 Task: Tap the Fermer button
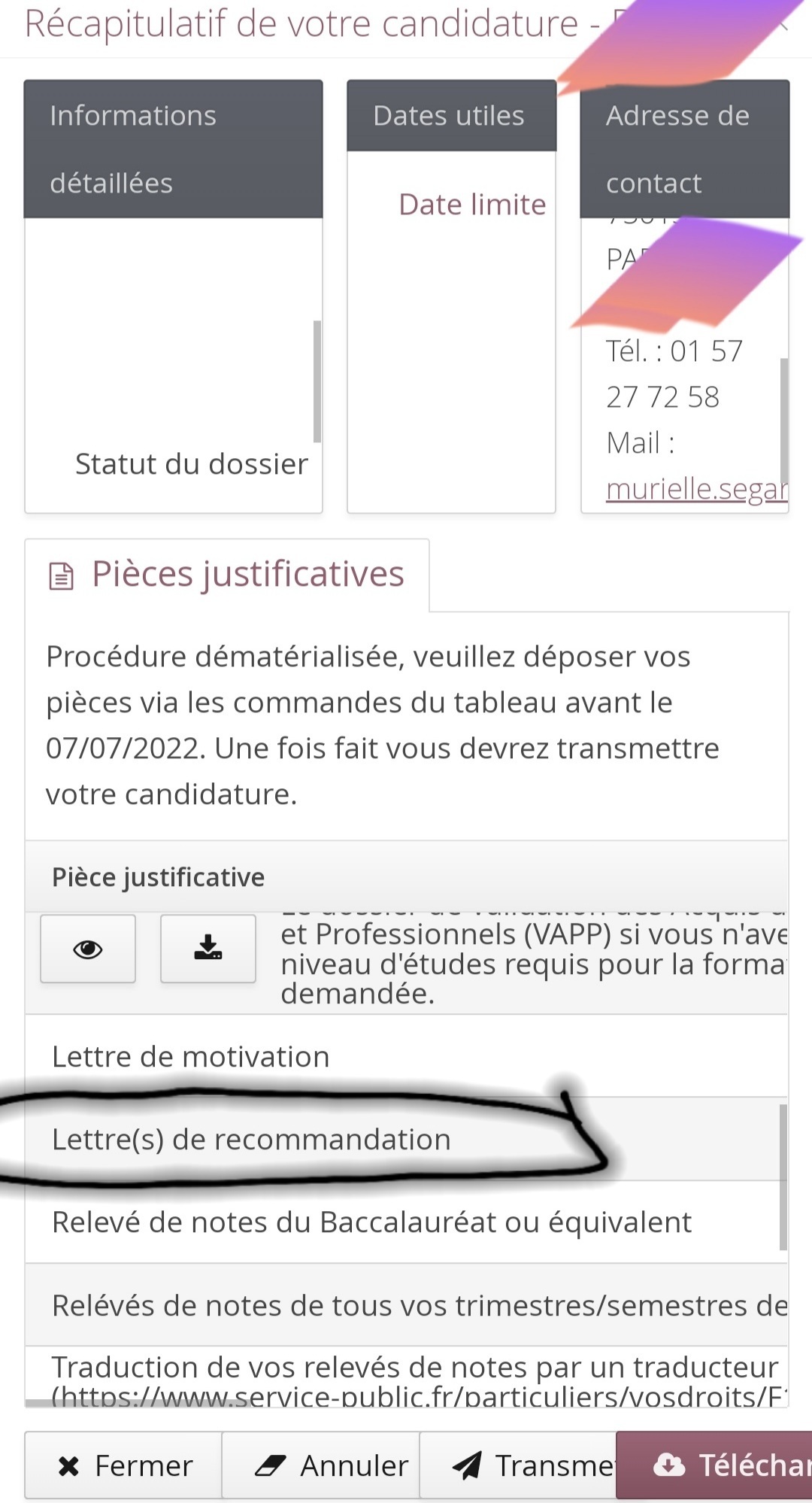[123, 1465]
